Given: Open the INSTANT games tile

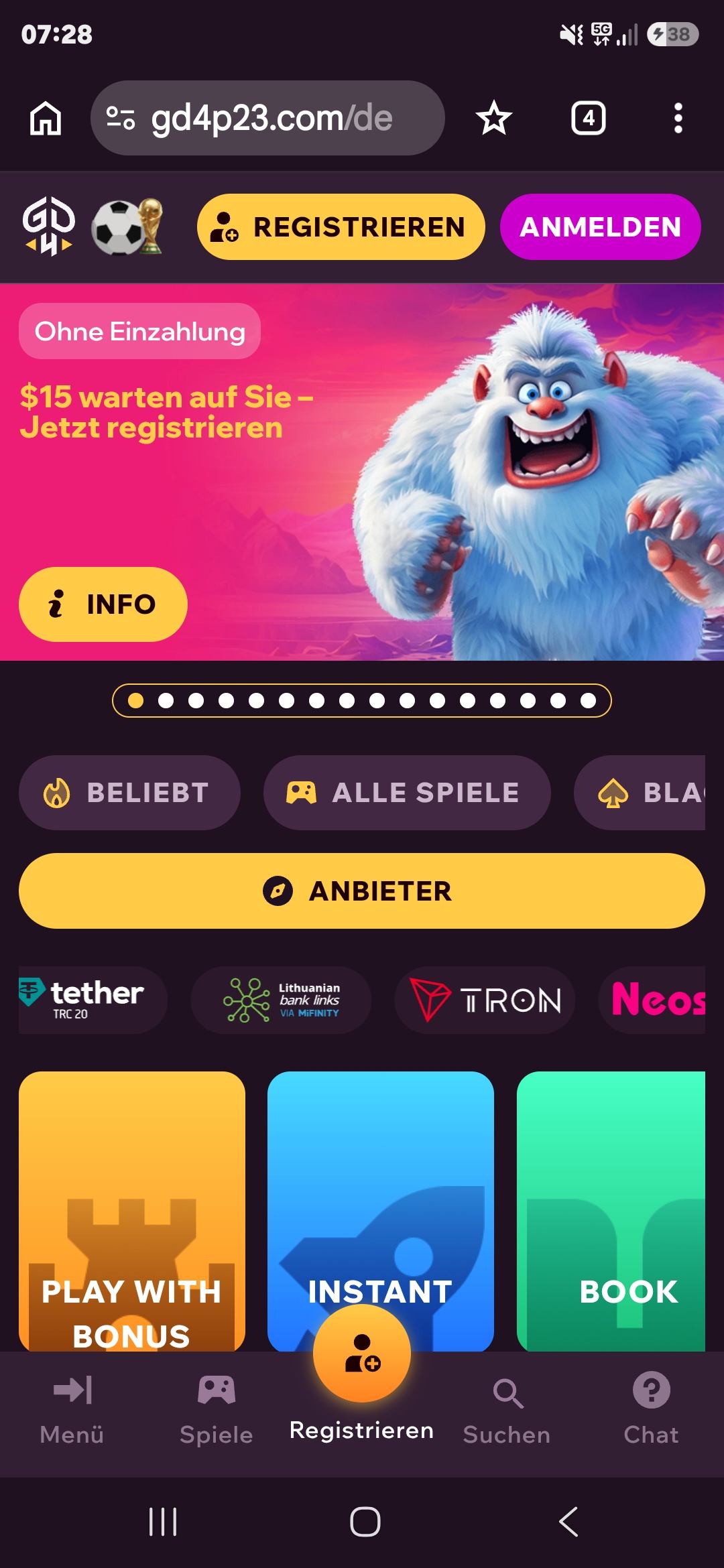Looking at the screenshot, I should [x=381, y=1211].
